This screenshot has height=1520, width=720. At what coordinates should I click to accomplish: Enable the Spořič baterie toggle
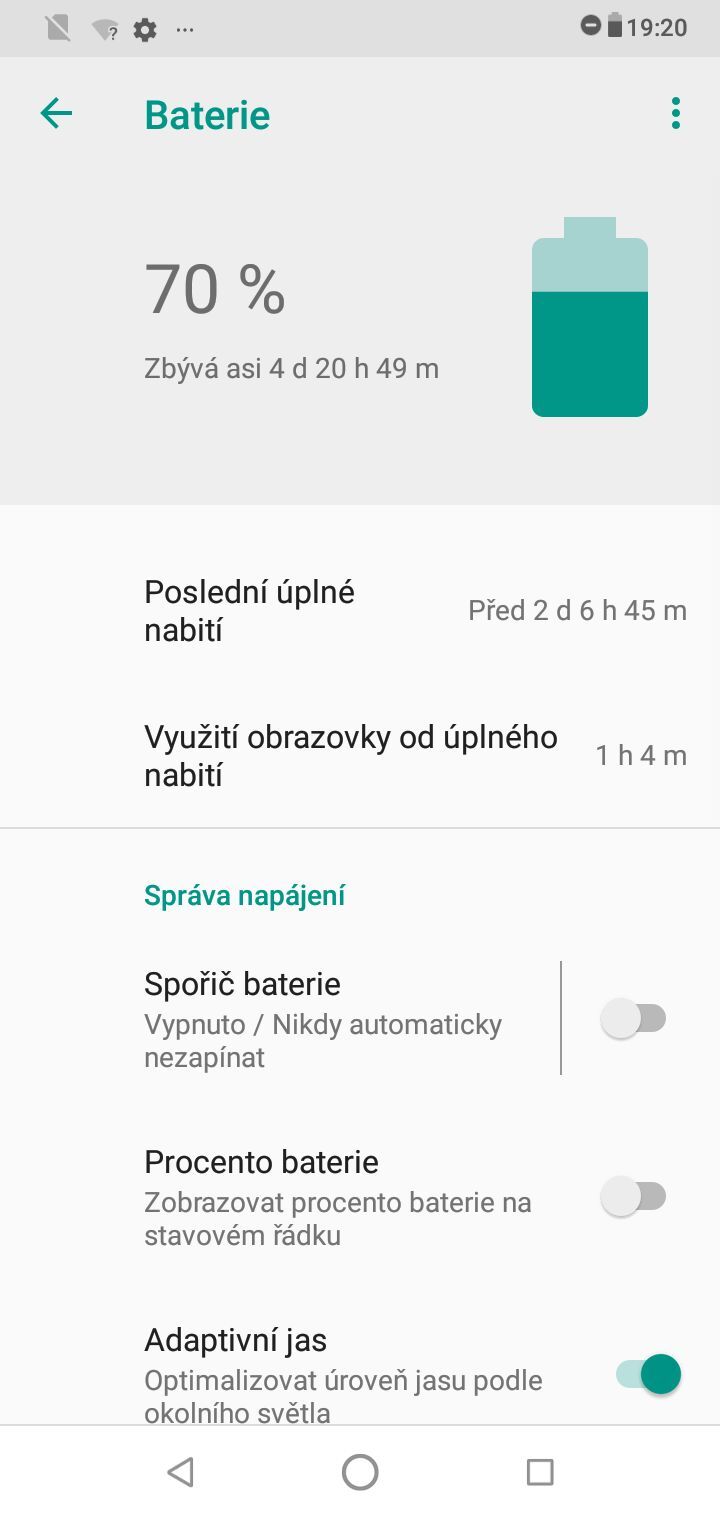click(636, 1017)
